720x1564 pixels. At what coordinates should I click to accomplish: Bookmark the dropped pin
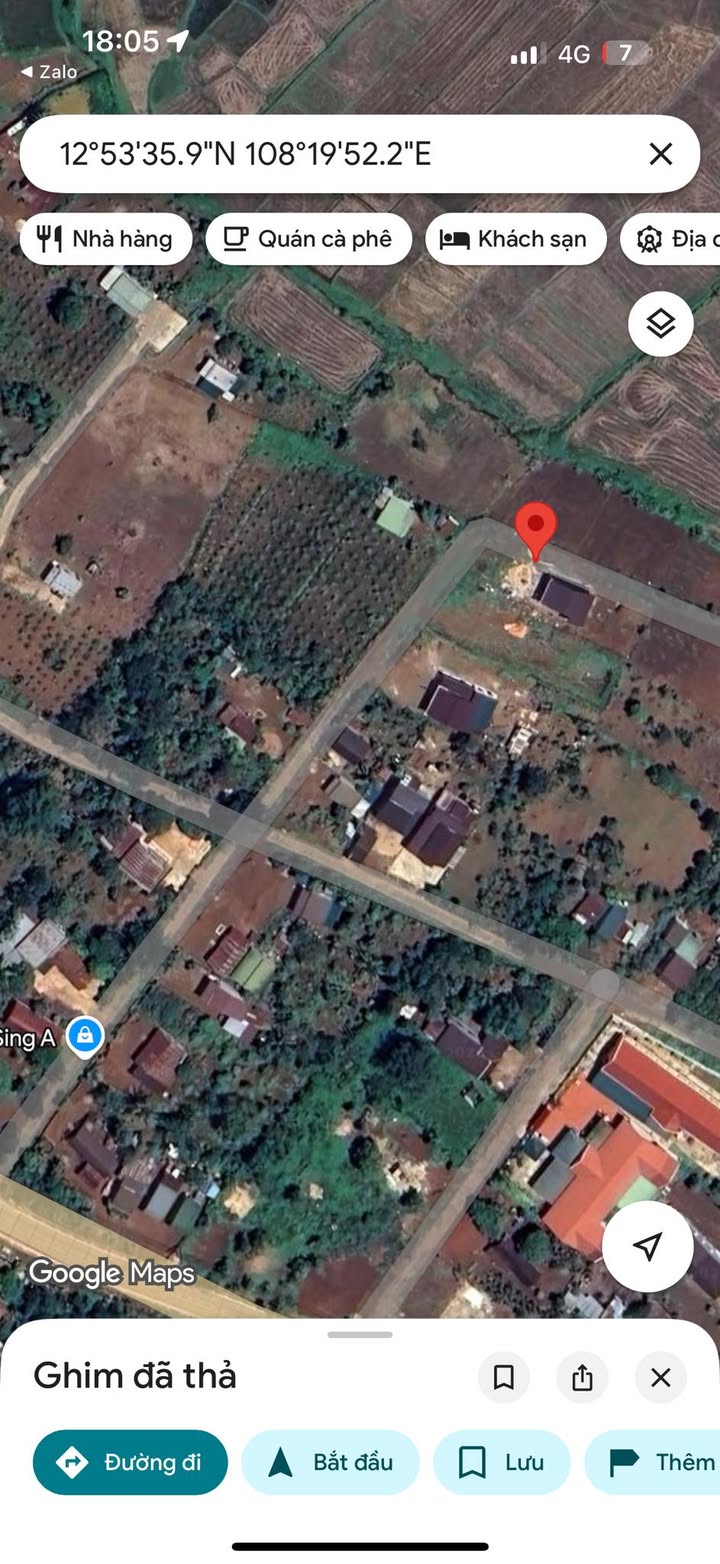[504, 1378]
